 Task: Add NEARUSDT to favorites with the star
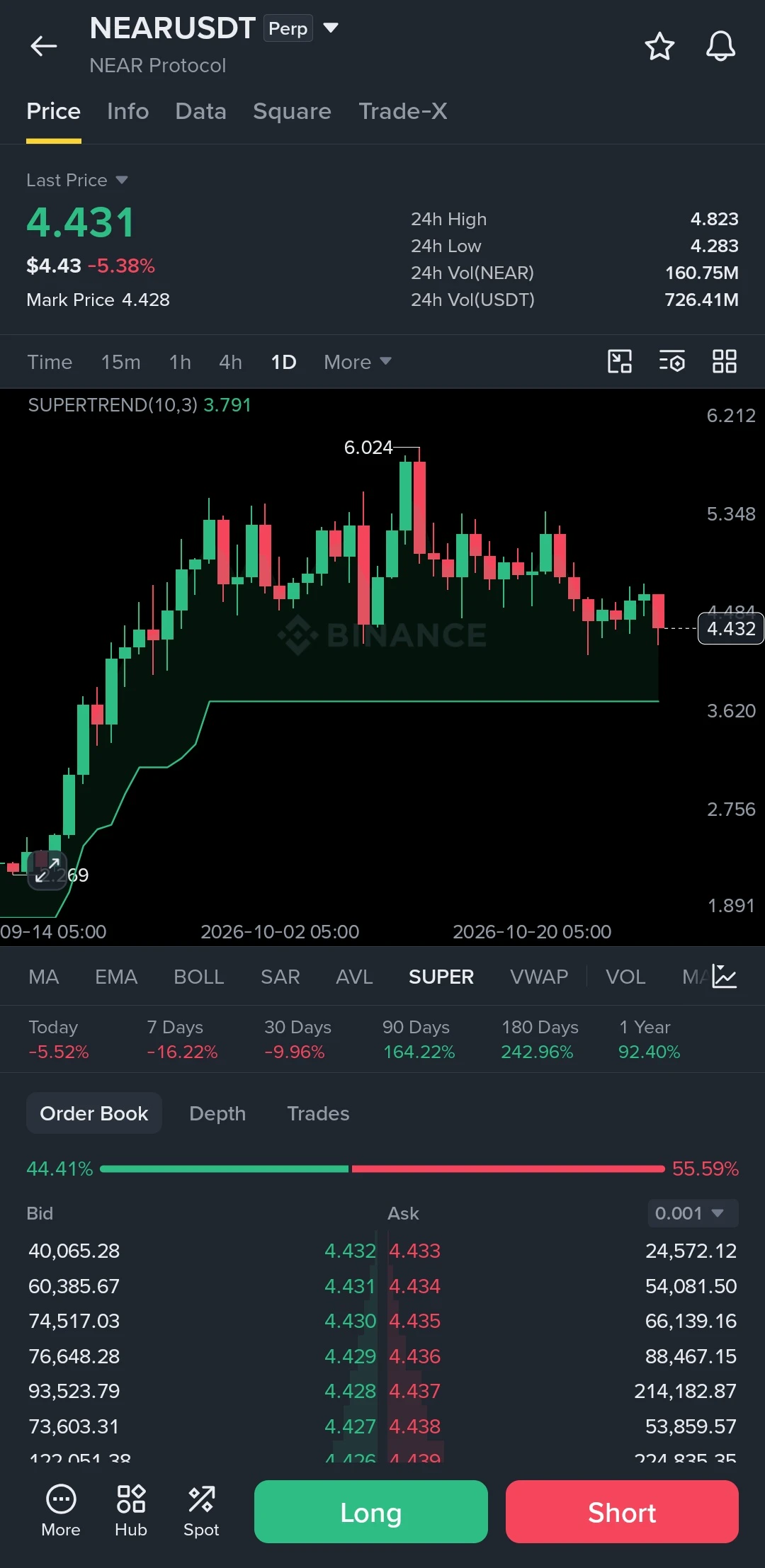(659, 46)
